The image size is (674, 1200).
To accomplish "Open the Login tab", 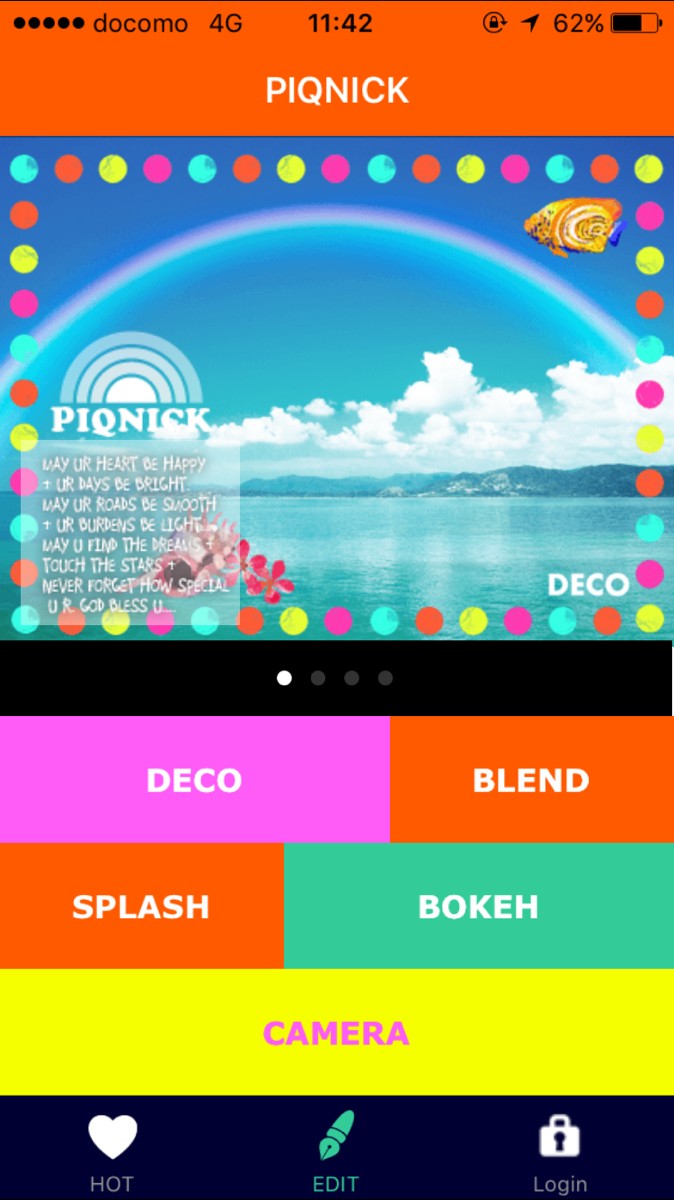I will (x=560, y=1152).
